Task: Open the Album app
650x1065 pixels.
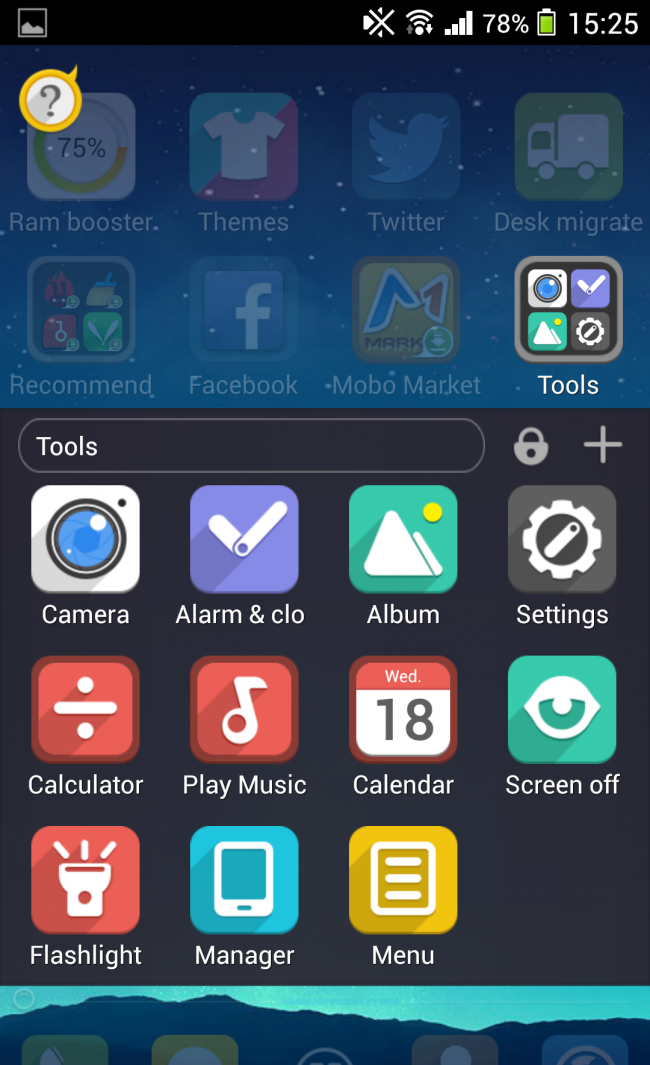Action: (403, 540)
